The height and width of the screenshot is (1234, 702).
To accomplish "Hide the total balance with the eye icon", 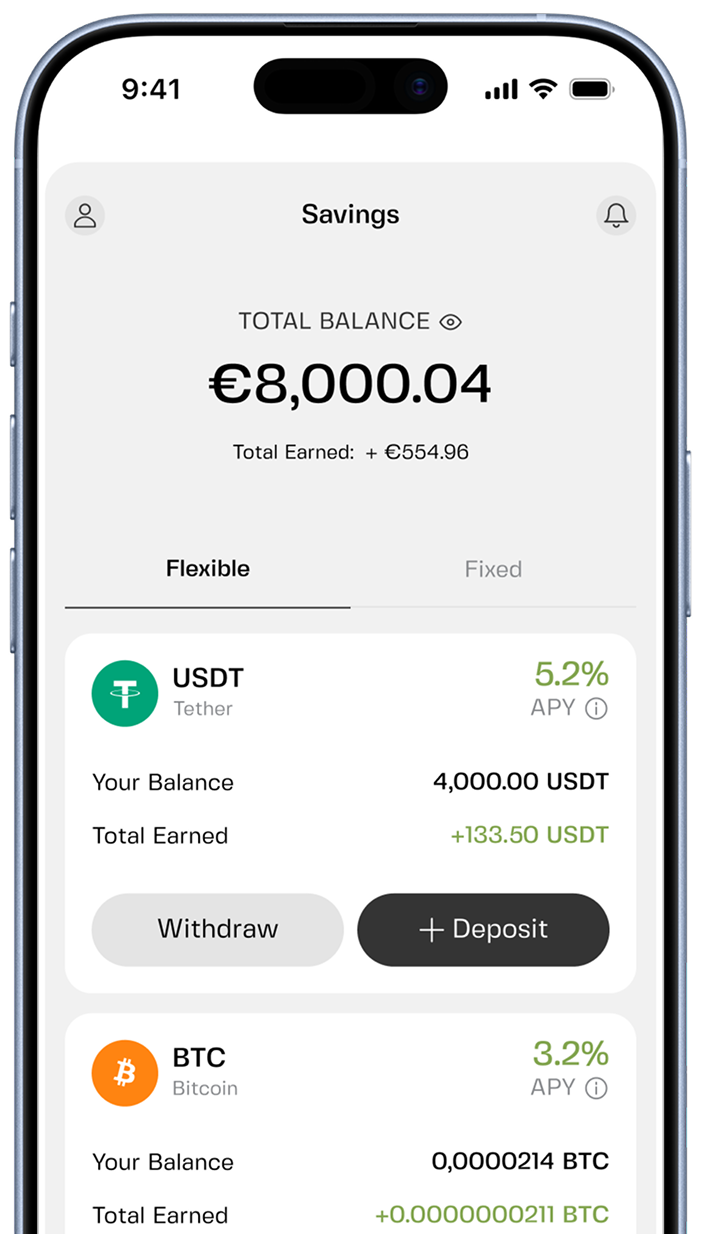I will 451,322.
